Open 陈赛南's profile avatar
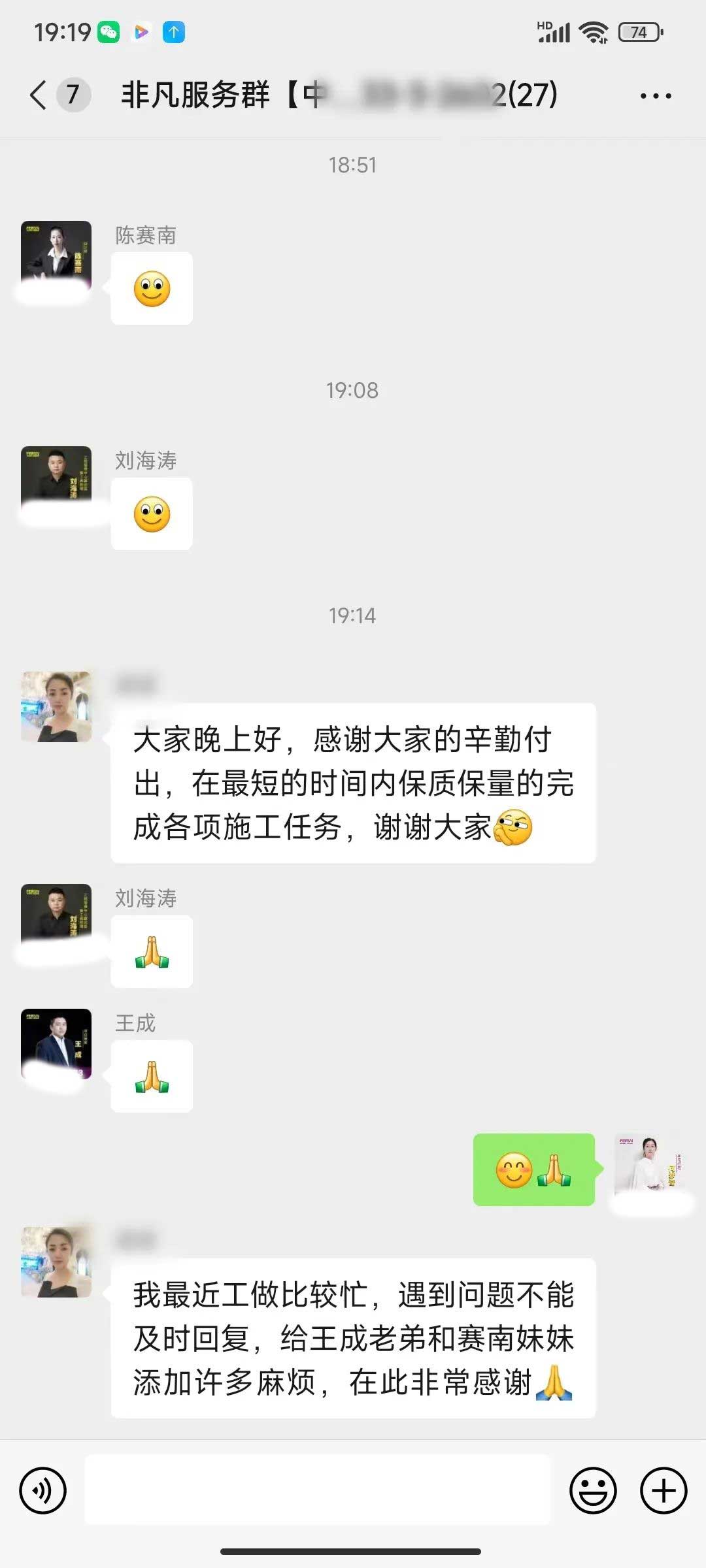Screen dimensions: 706x1568 pos(56,256)
